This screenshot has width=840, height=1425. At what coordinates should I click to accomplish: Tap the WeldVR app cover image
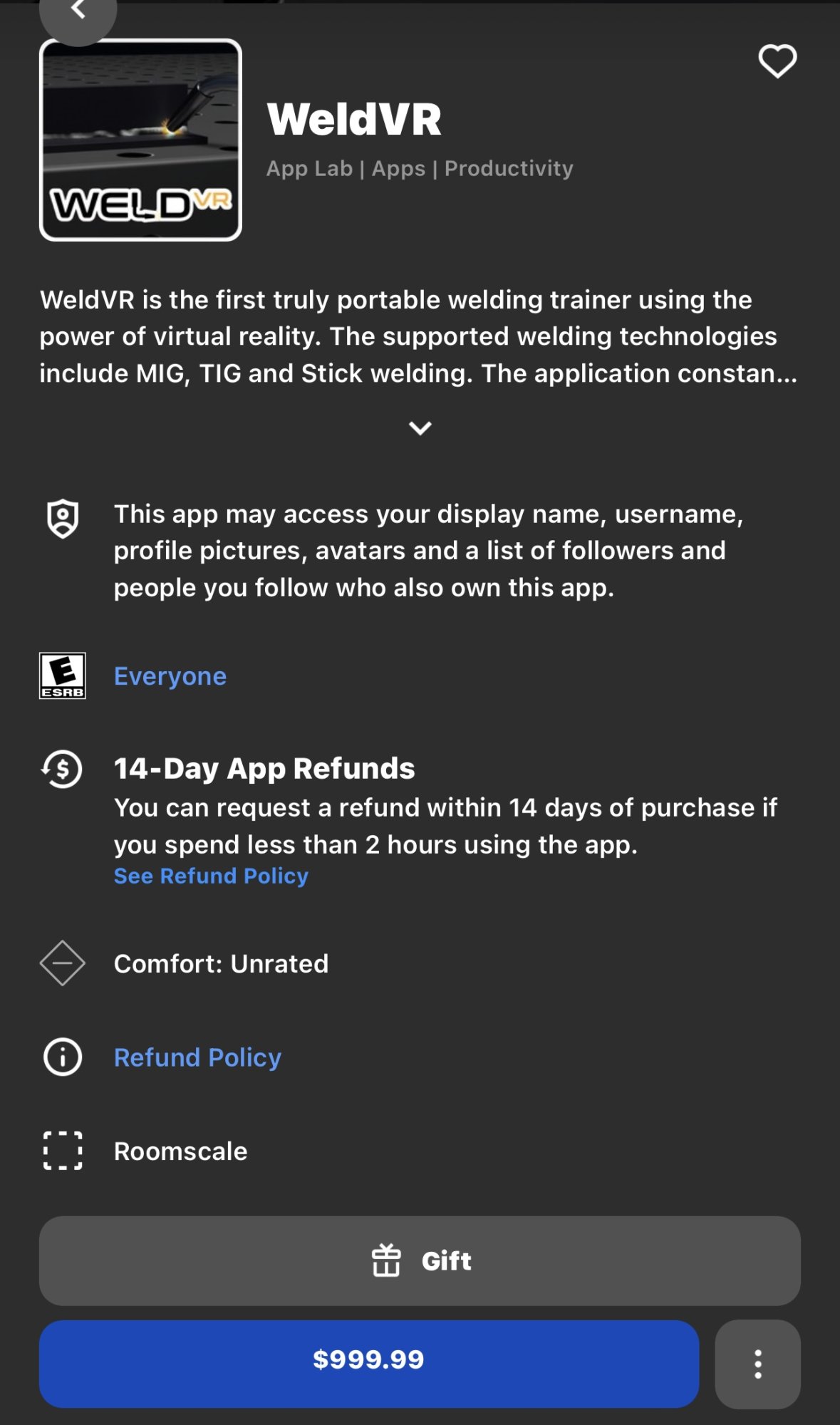point(140,140)
